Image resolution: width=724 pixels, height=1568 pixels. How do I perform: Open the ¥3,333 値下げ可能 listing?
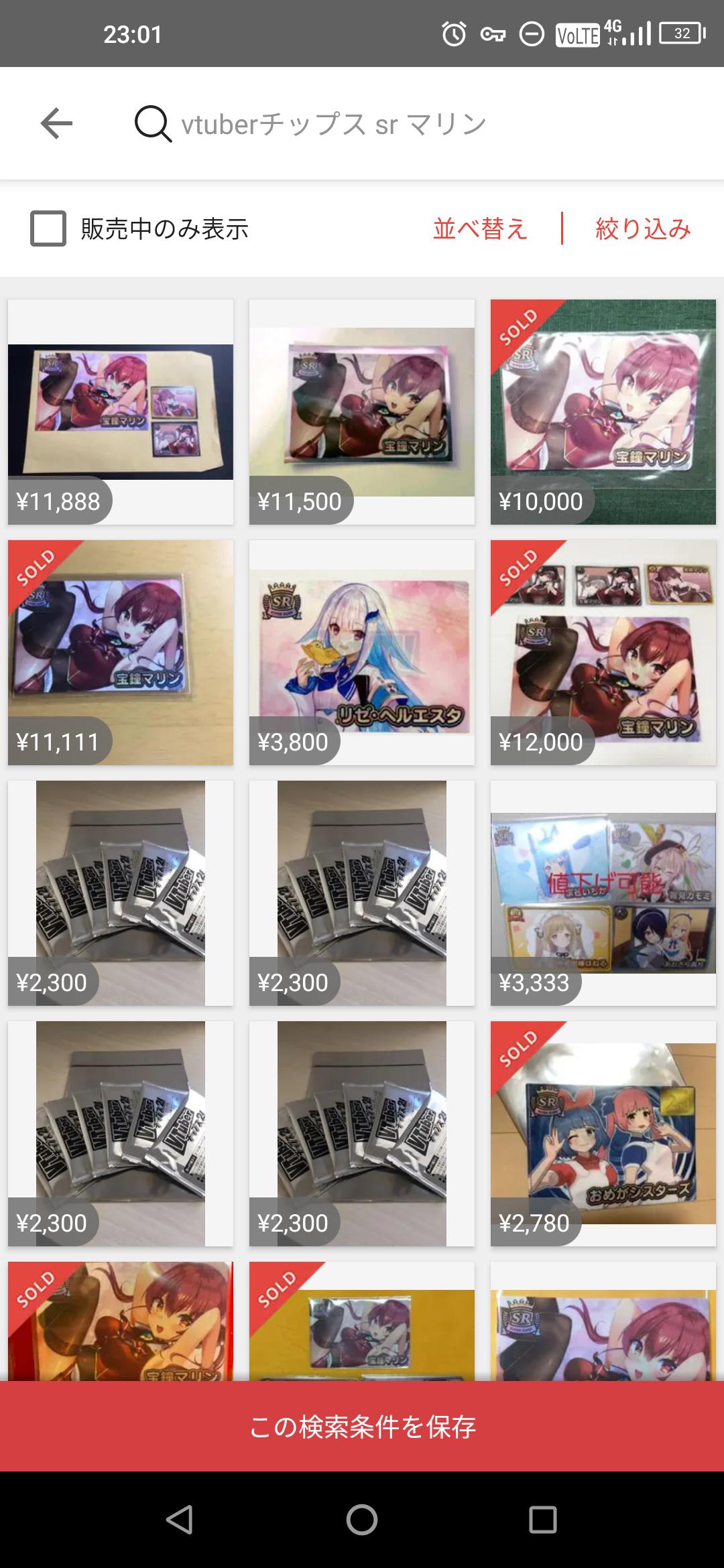point(603,893)
